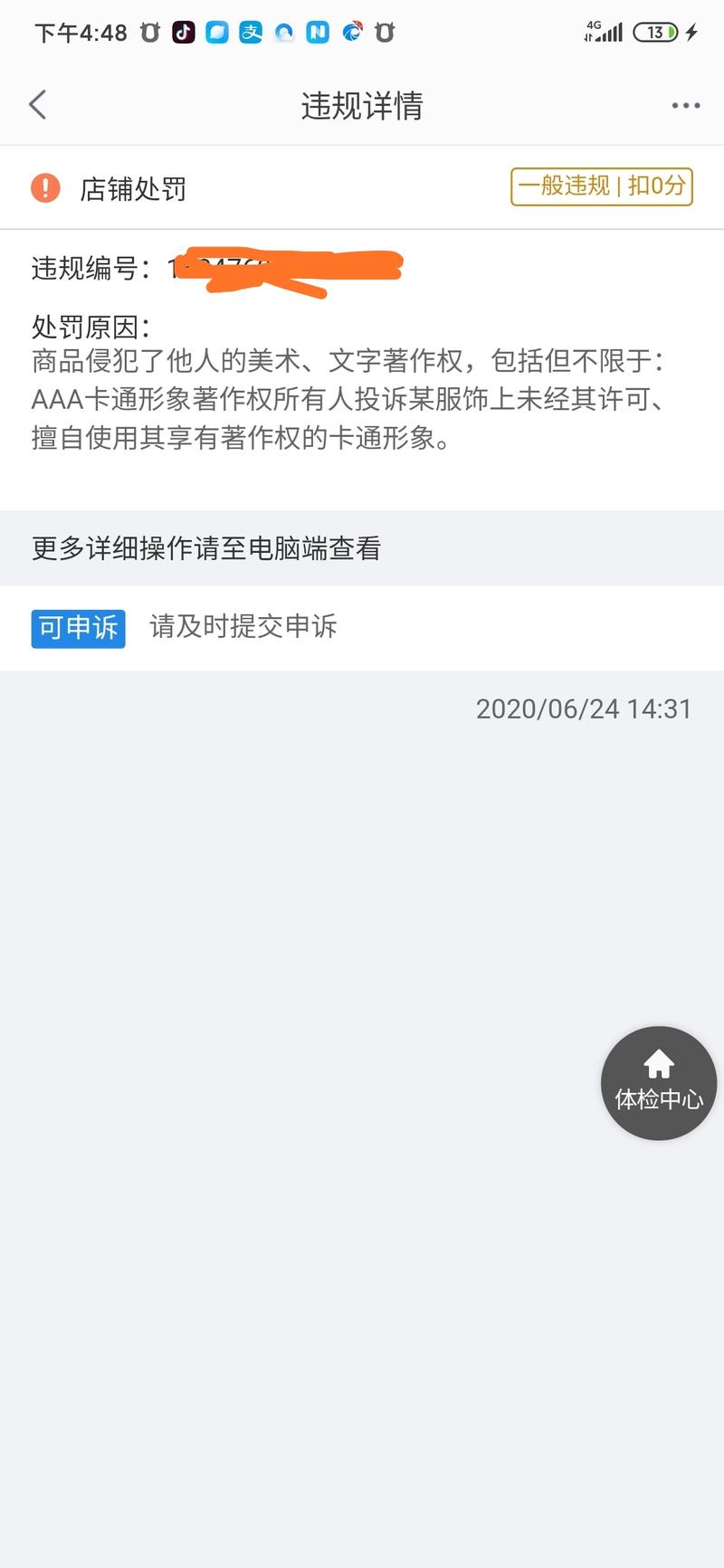Open the 一般违规 | 扣0分 badge
This screenshot has height=1568, width=724.
coord(601,187)
